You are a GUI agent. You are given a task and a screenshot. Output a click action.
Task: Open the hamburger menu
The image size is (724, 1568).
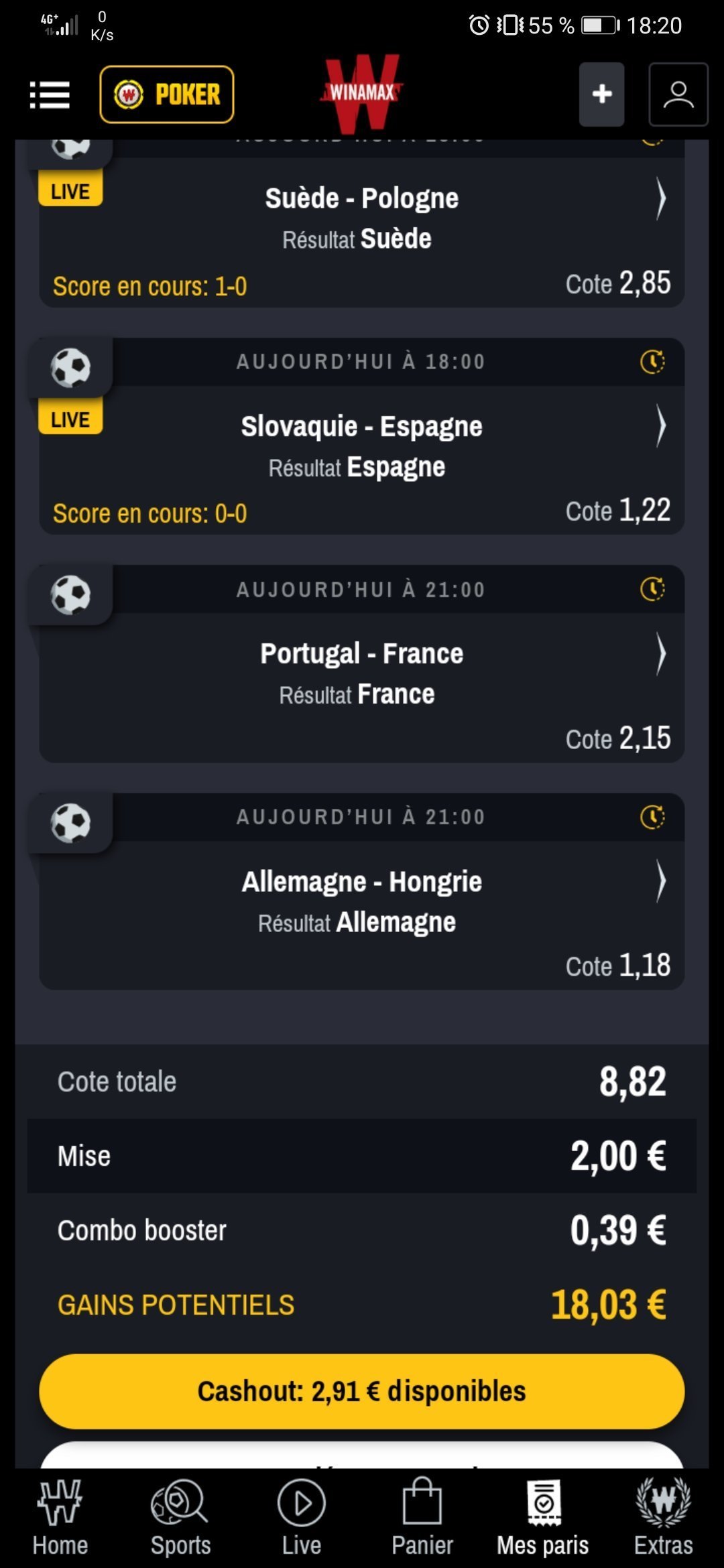tap(50, 94)
